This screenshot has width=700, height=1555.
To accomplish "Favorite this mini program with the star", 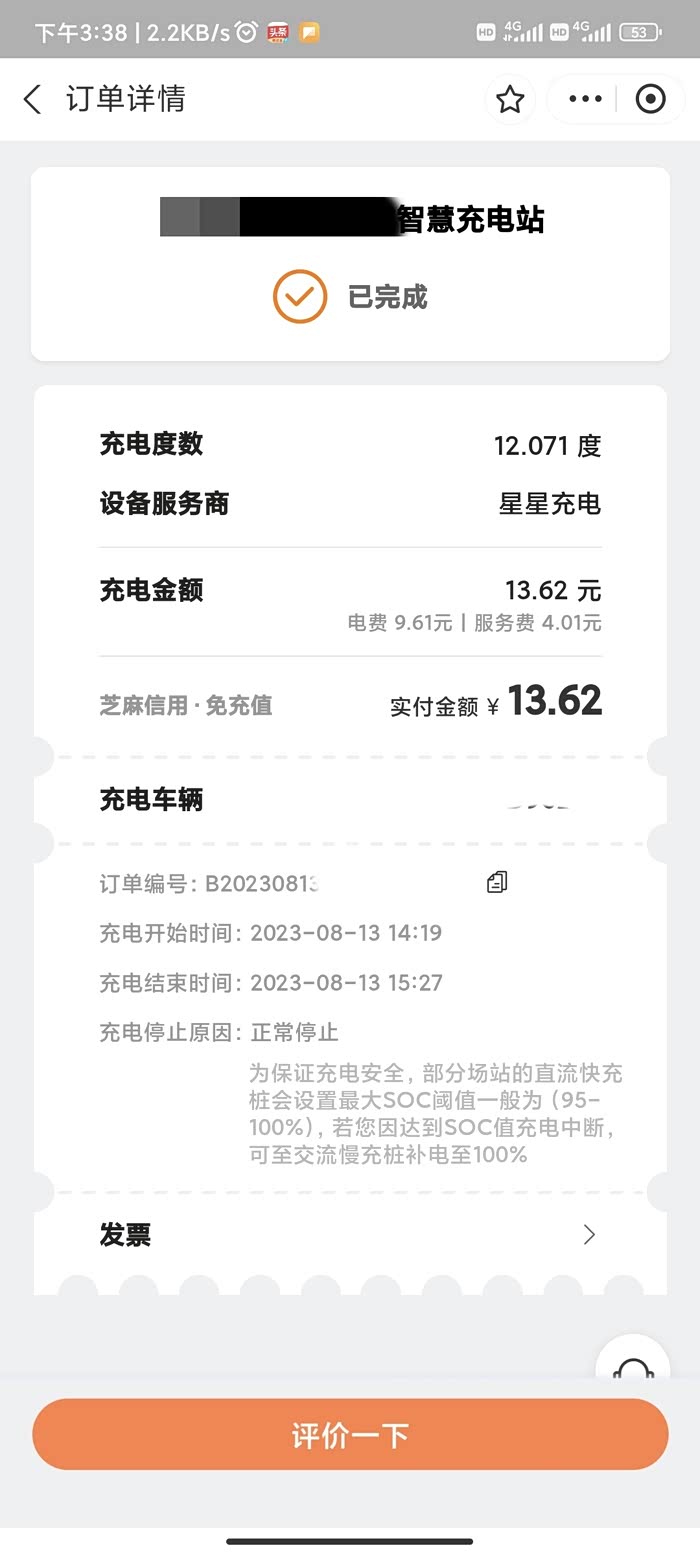I will 510,99.
